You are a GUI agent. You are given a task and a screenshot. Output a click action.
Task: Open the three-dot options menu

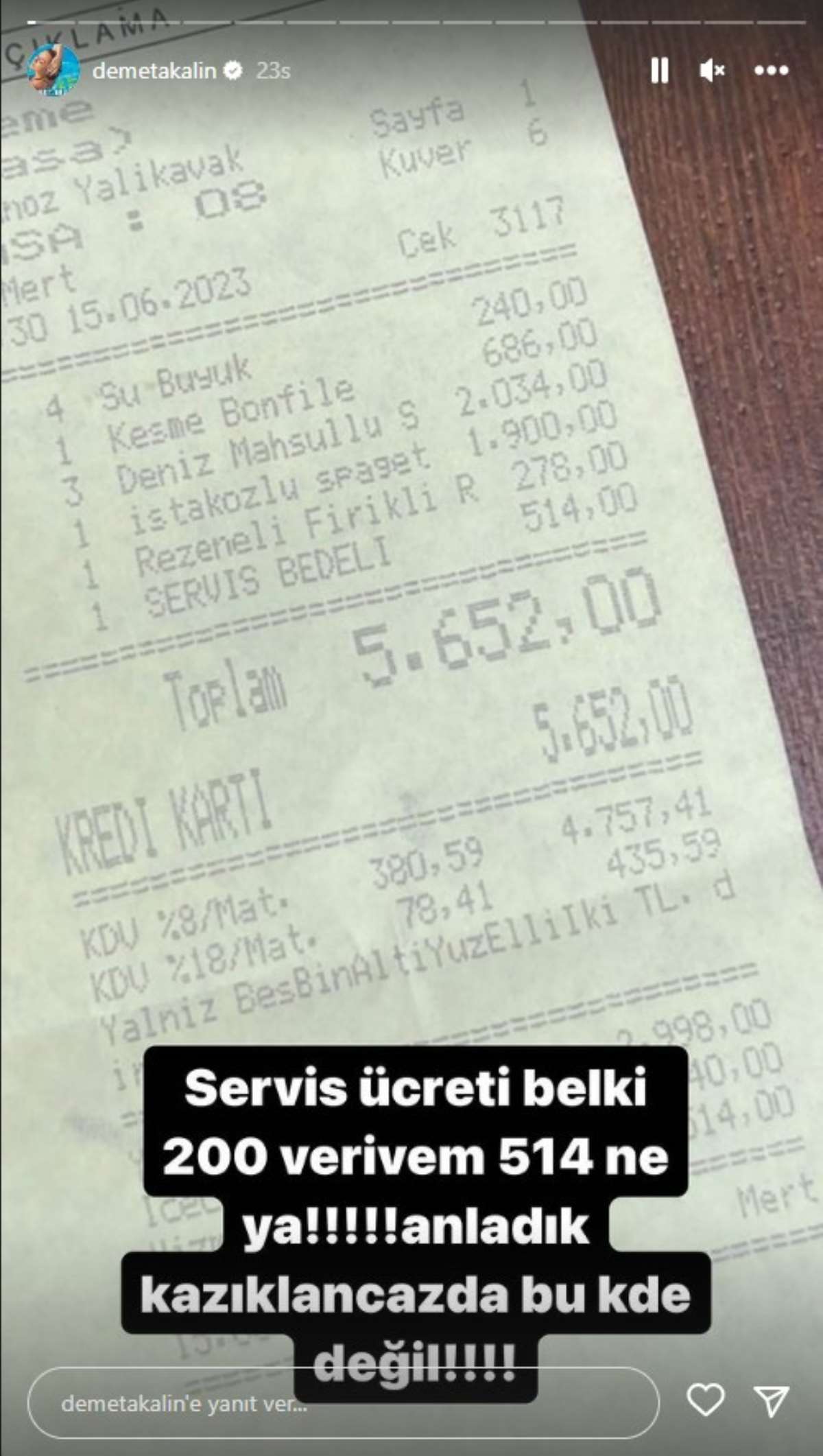771,70
